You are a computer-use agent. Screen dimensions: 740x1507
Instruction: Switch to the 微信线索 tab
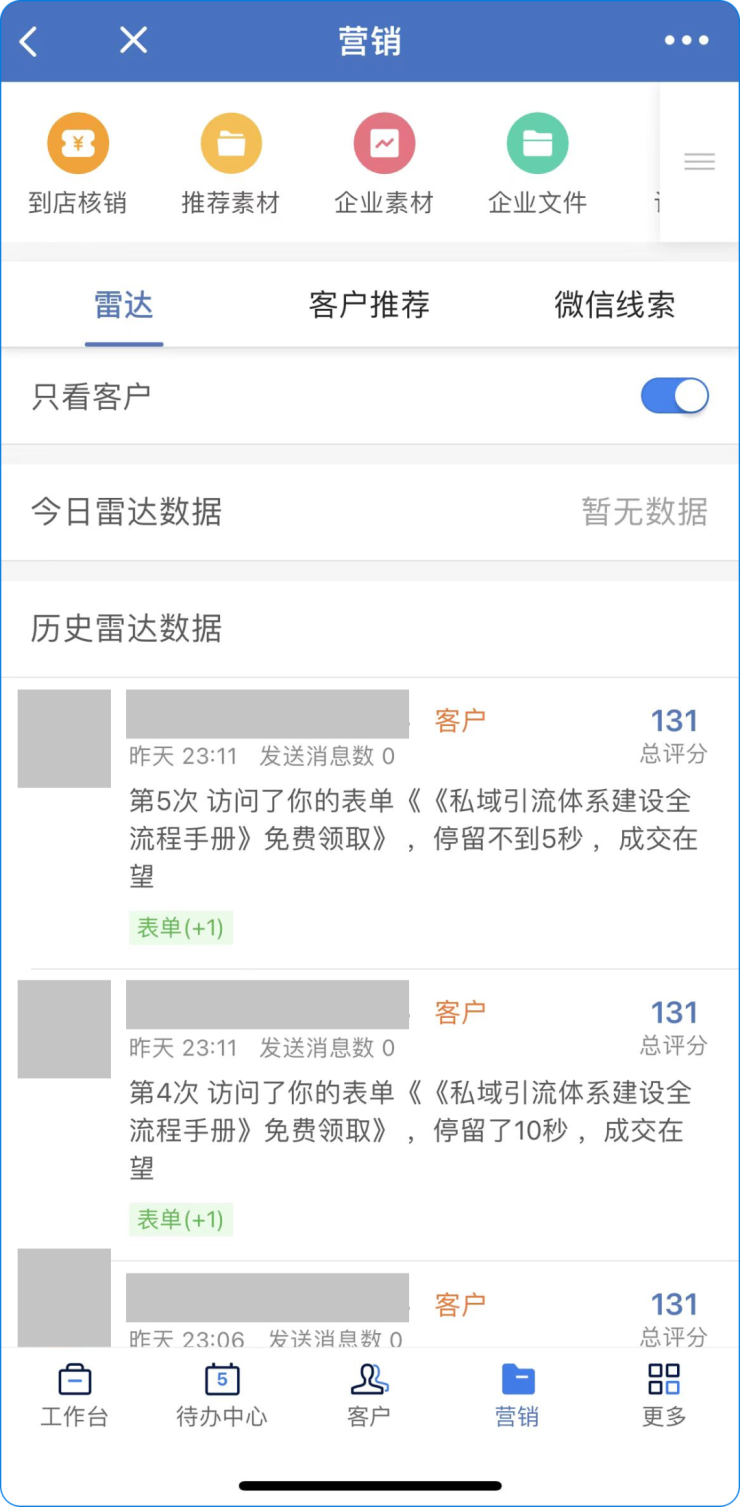(614, 305)
